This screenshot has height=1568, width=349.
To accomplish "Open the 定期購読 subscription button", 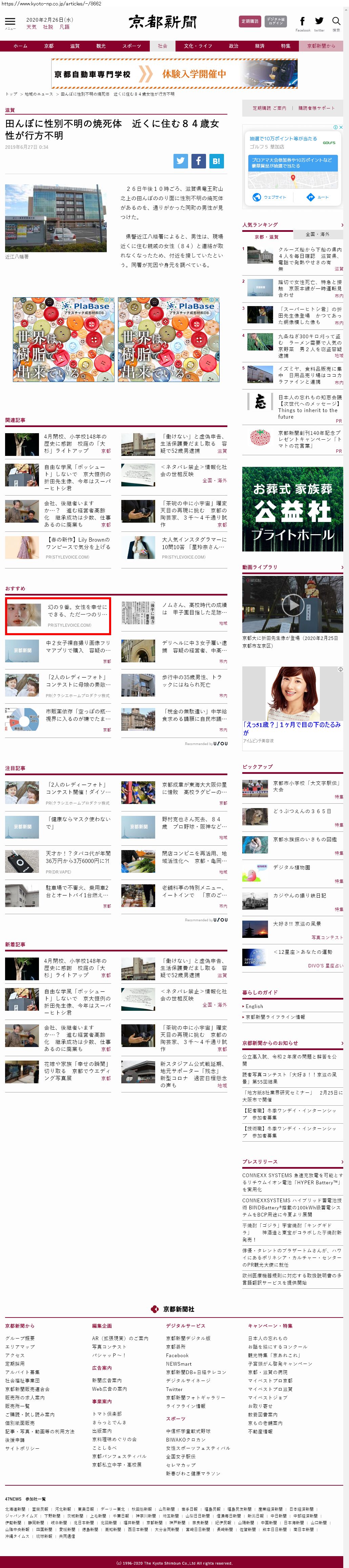I will point(250,21).
